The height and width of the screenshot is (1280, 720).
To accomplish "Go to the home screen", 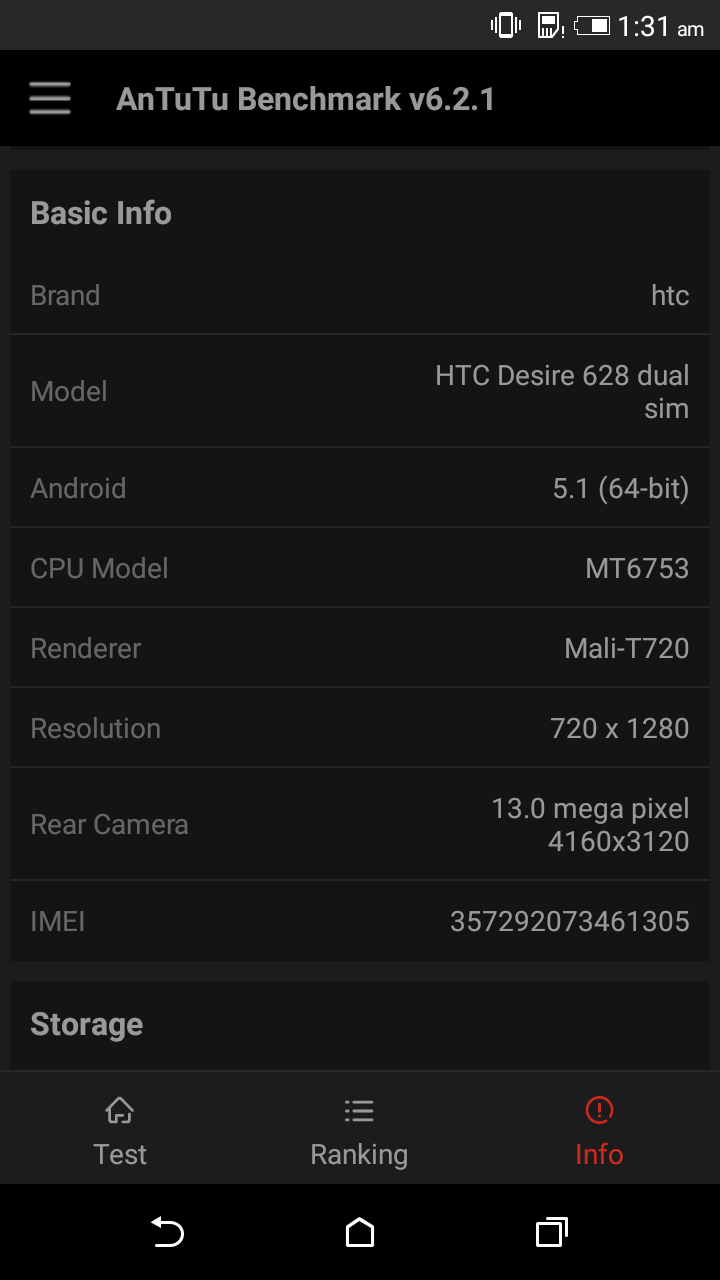I will tap(360, 1232).
